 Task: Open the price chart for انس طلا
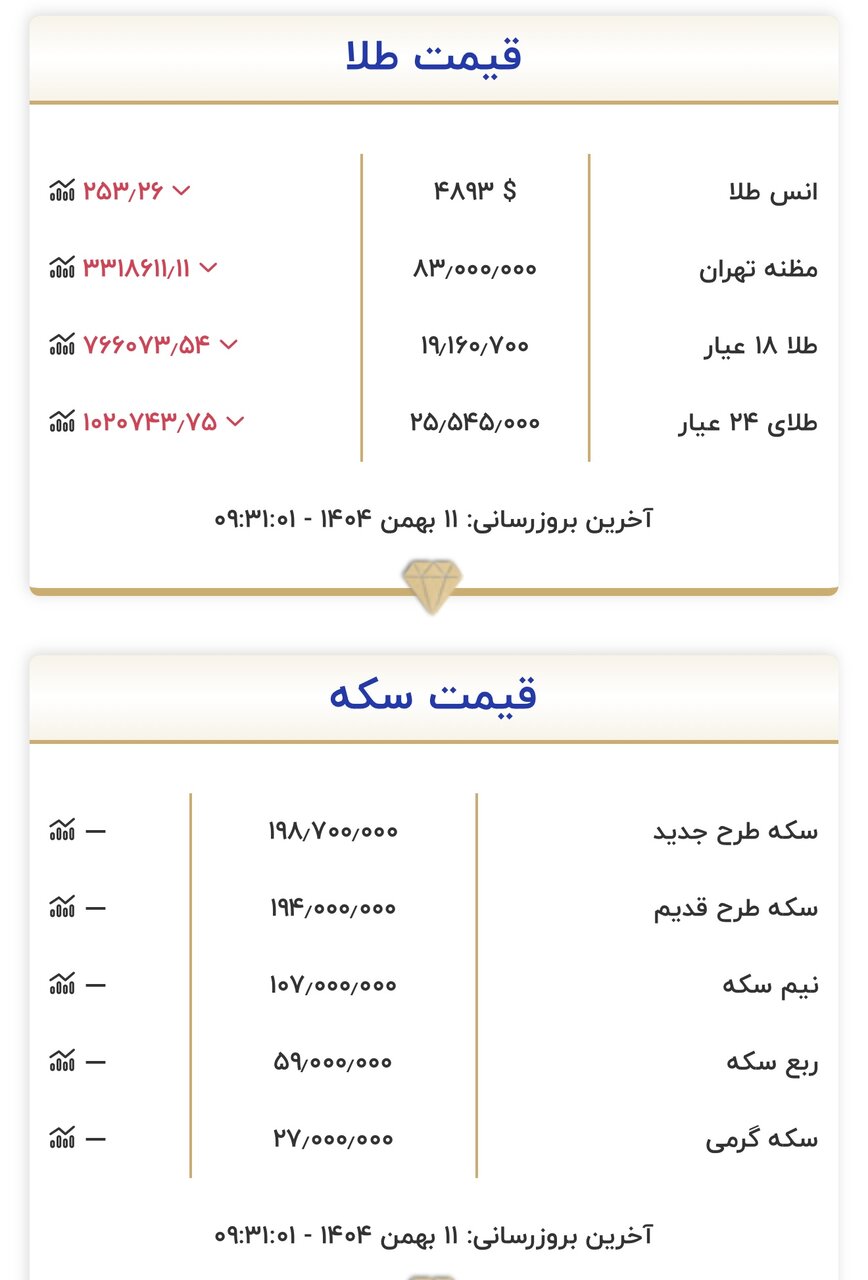pyautogui.click(x=62, y=190)
